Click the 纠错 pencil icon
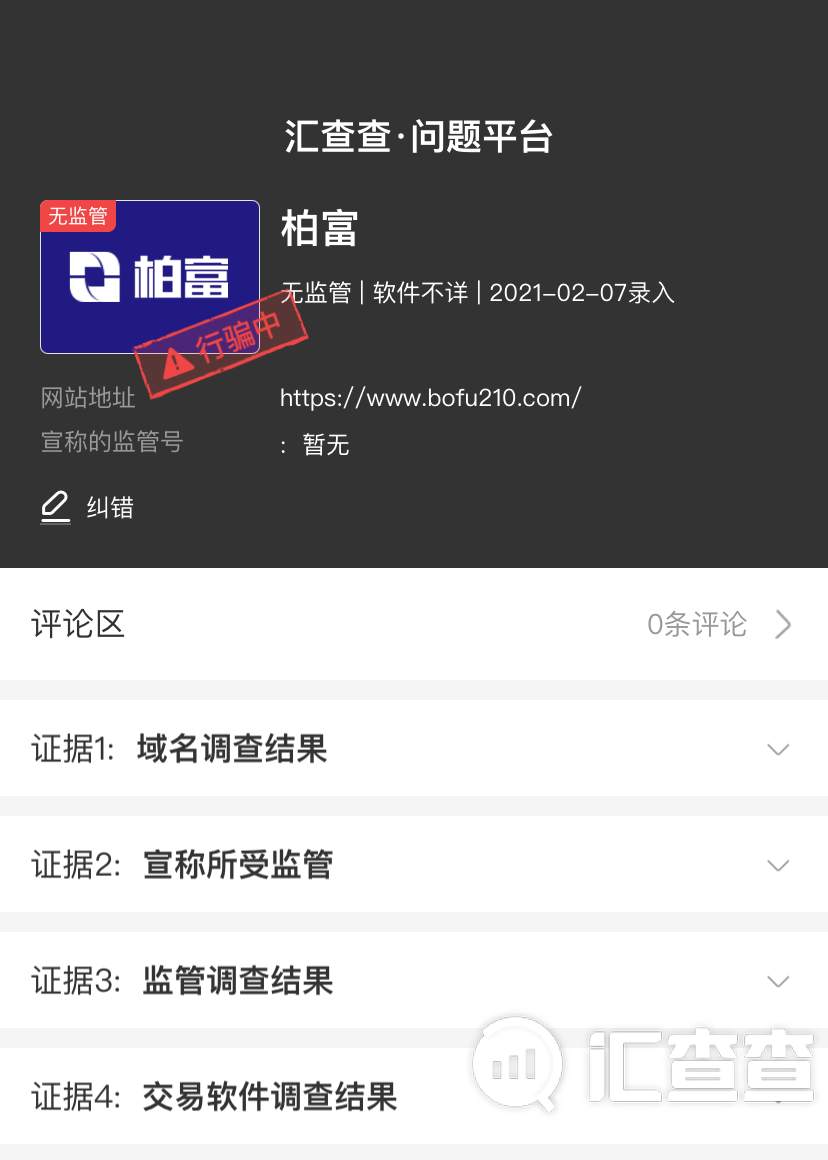 [x=55, y=507]
